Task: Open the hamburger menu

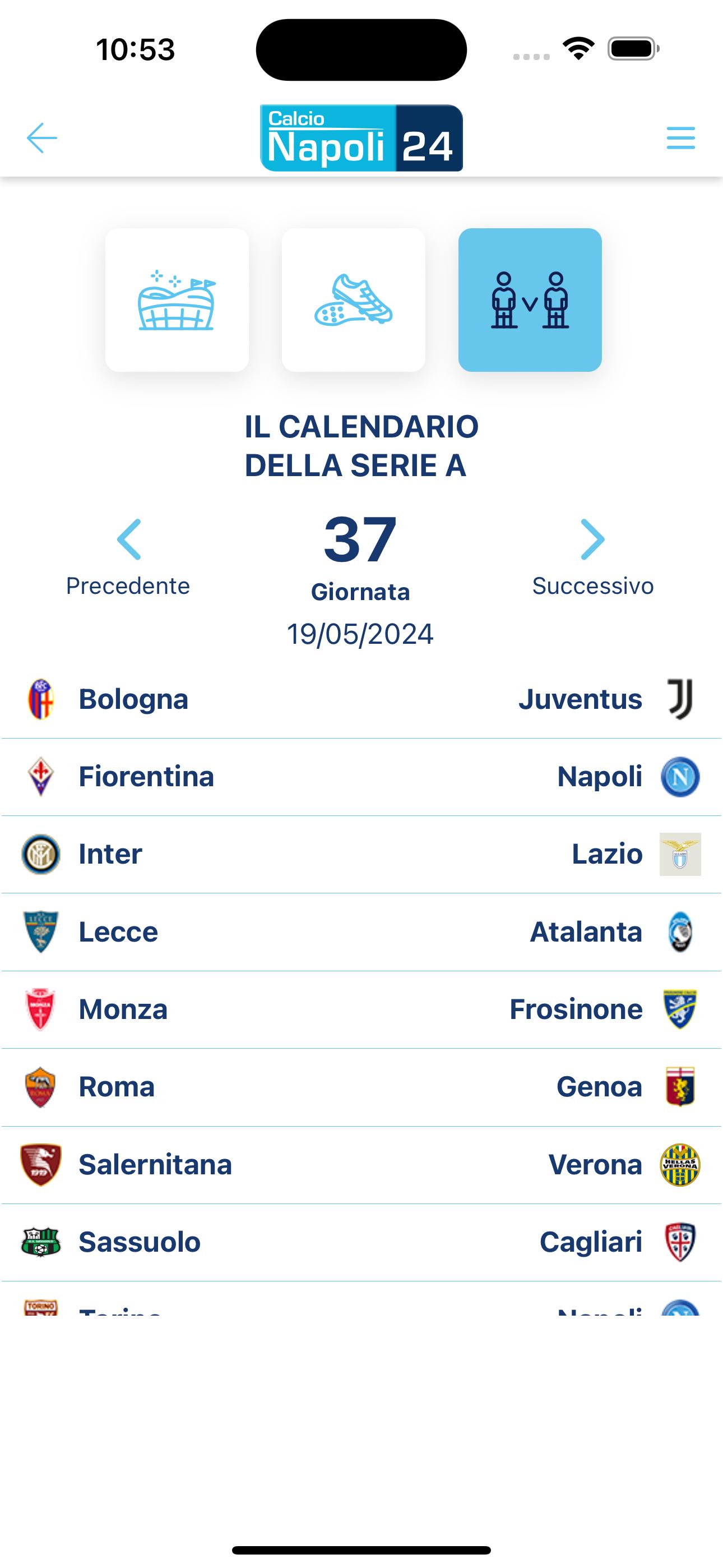Action: (680, 138)
